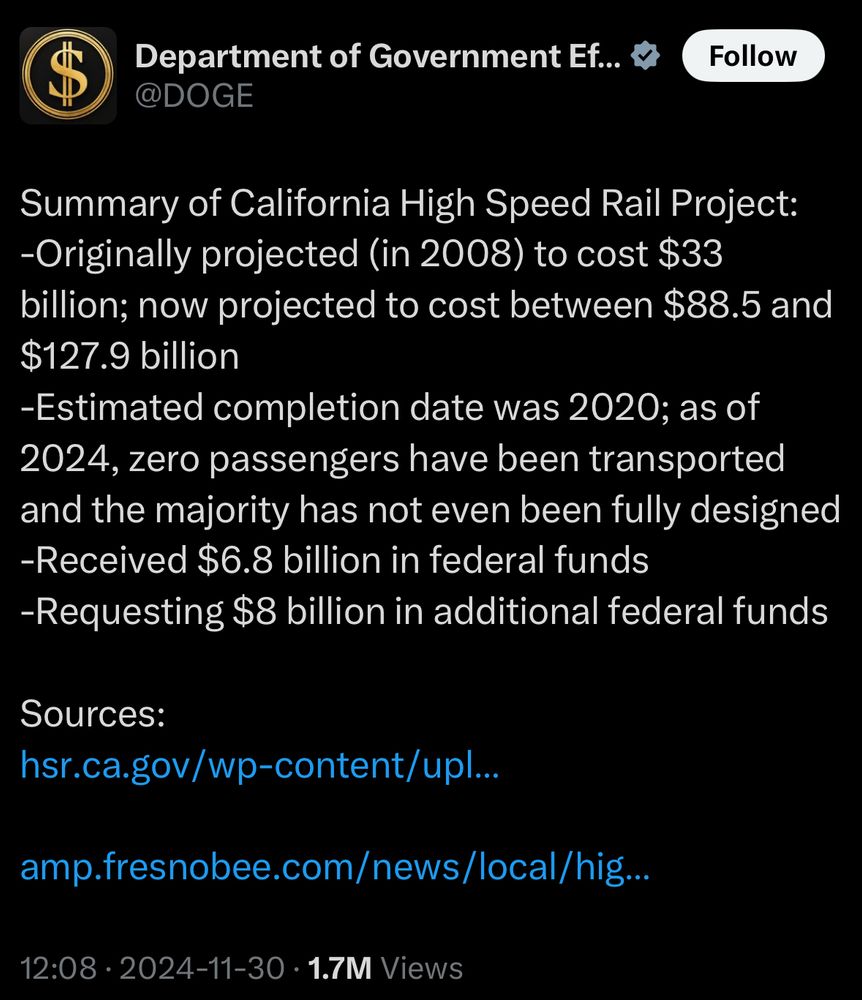862x1000 pixels.
Task: Open the amp.fresnobee.com news article link
Action: click(335, 868)
